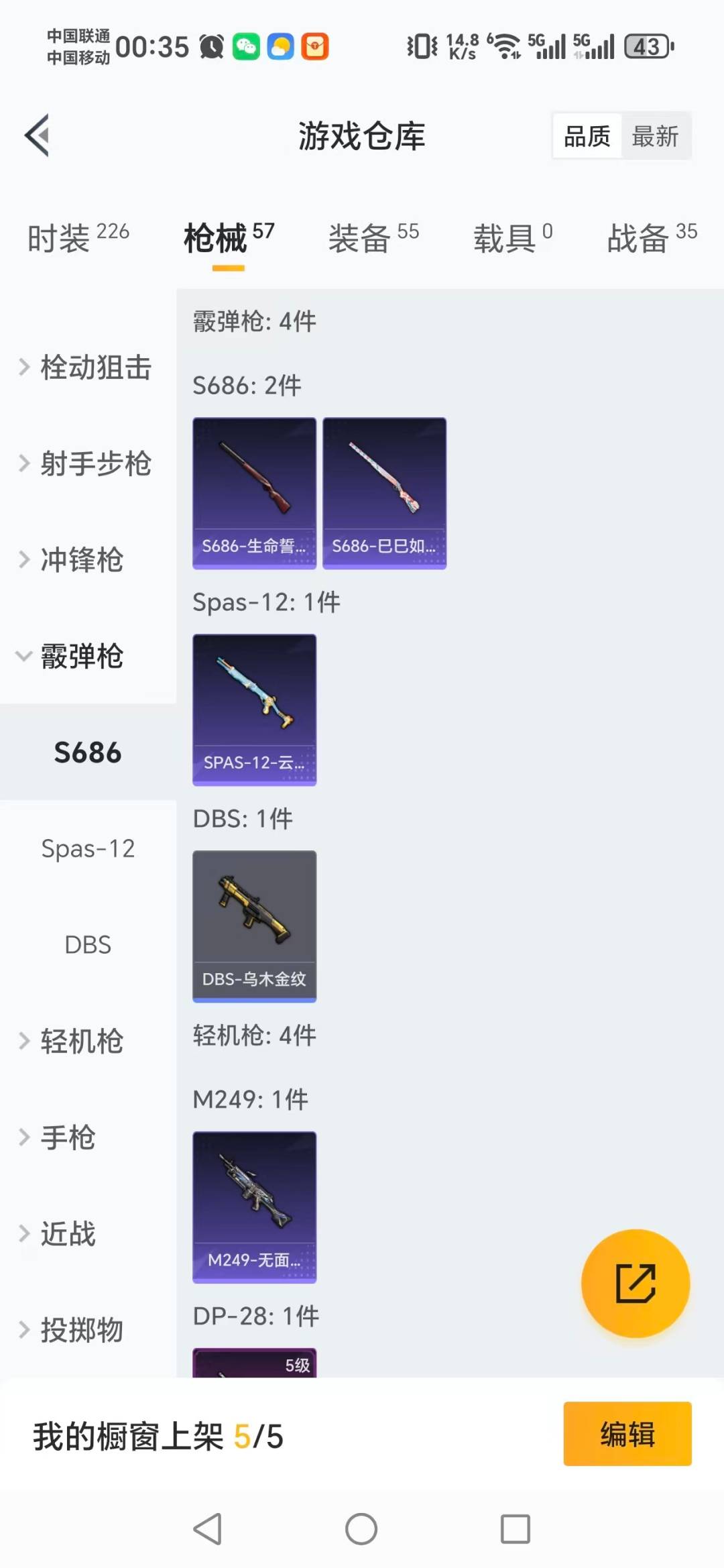724x1568 pixels.
Task: Click the back arrow at top left
Action: (x=38, y=134)
